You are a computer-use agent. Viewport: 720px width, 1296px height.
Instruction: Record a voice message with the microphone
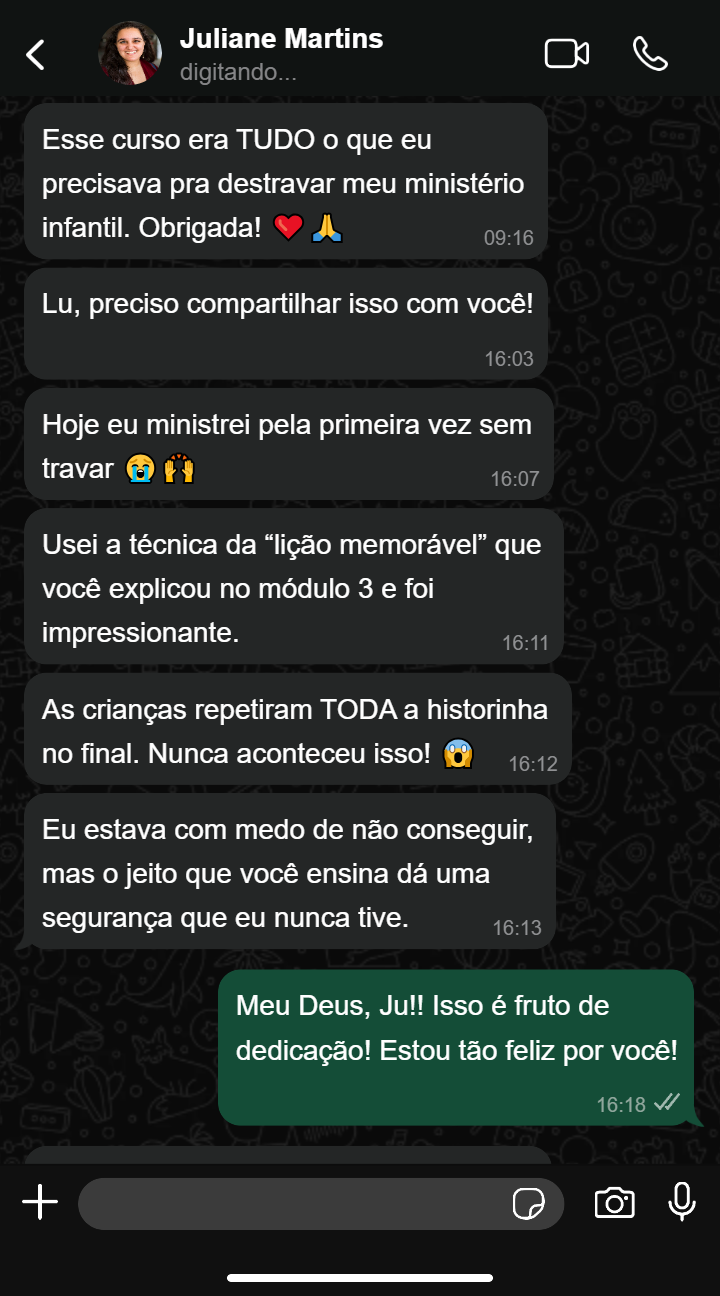[x=682, y=1202]
